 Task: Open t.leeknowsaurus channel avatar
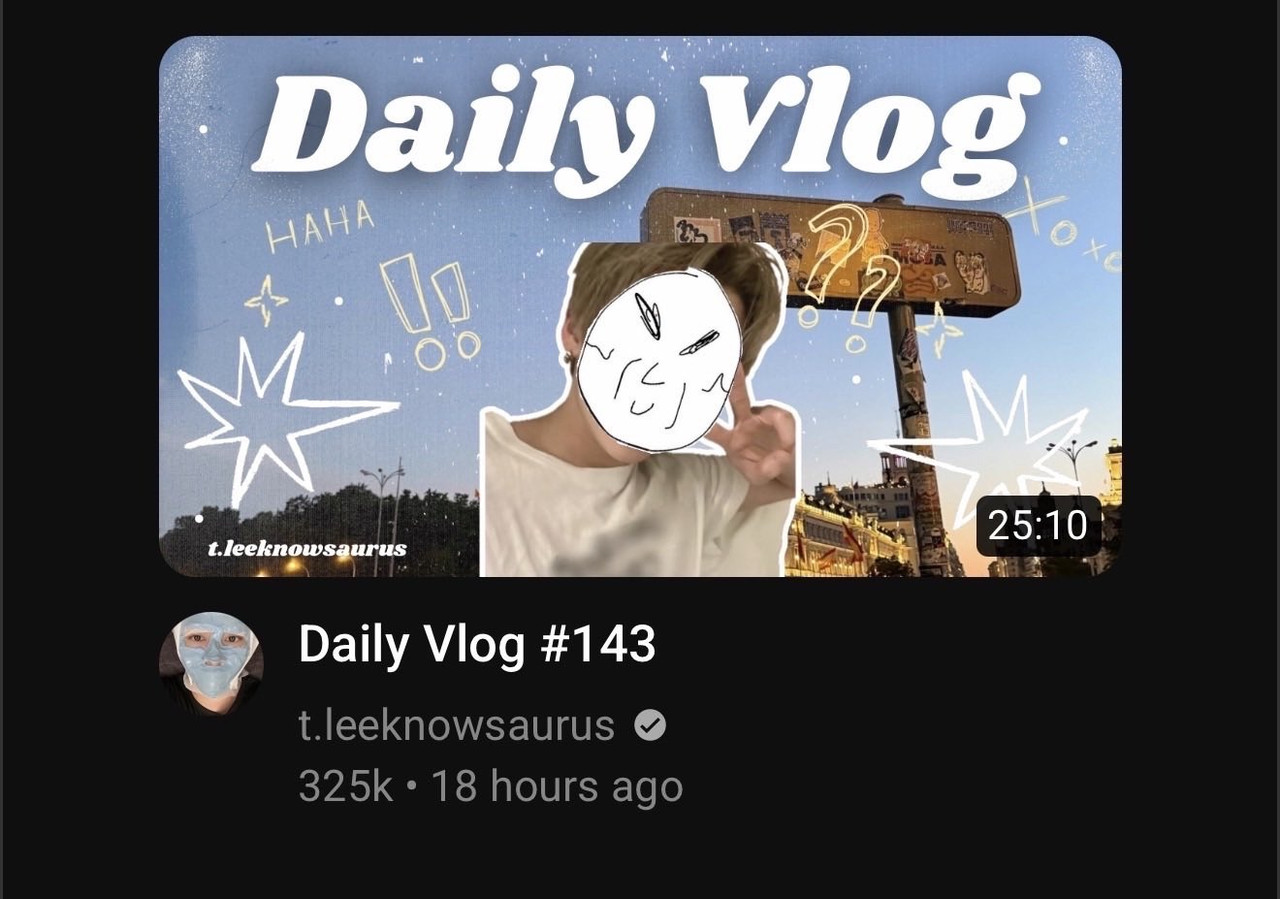click(211, 664)
